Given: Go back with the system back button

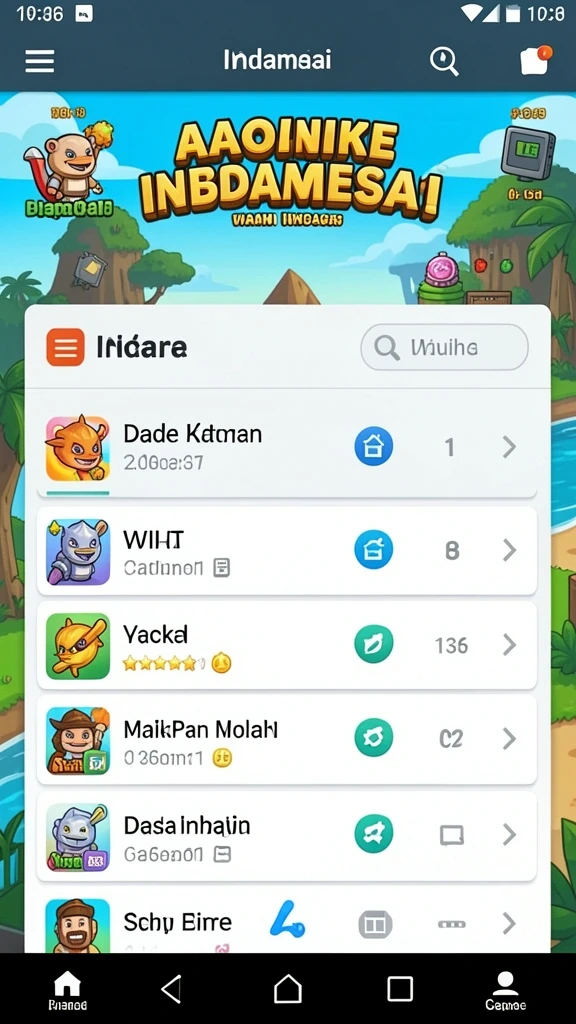Looking at the screenshot, I should pyautogui.click(x=171, y=989).
